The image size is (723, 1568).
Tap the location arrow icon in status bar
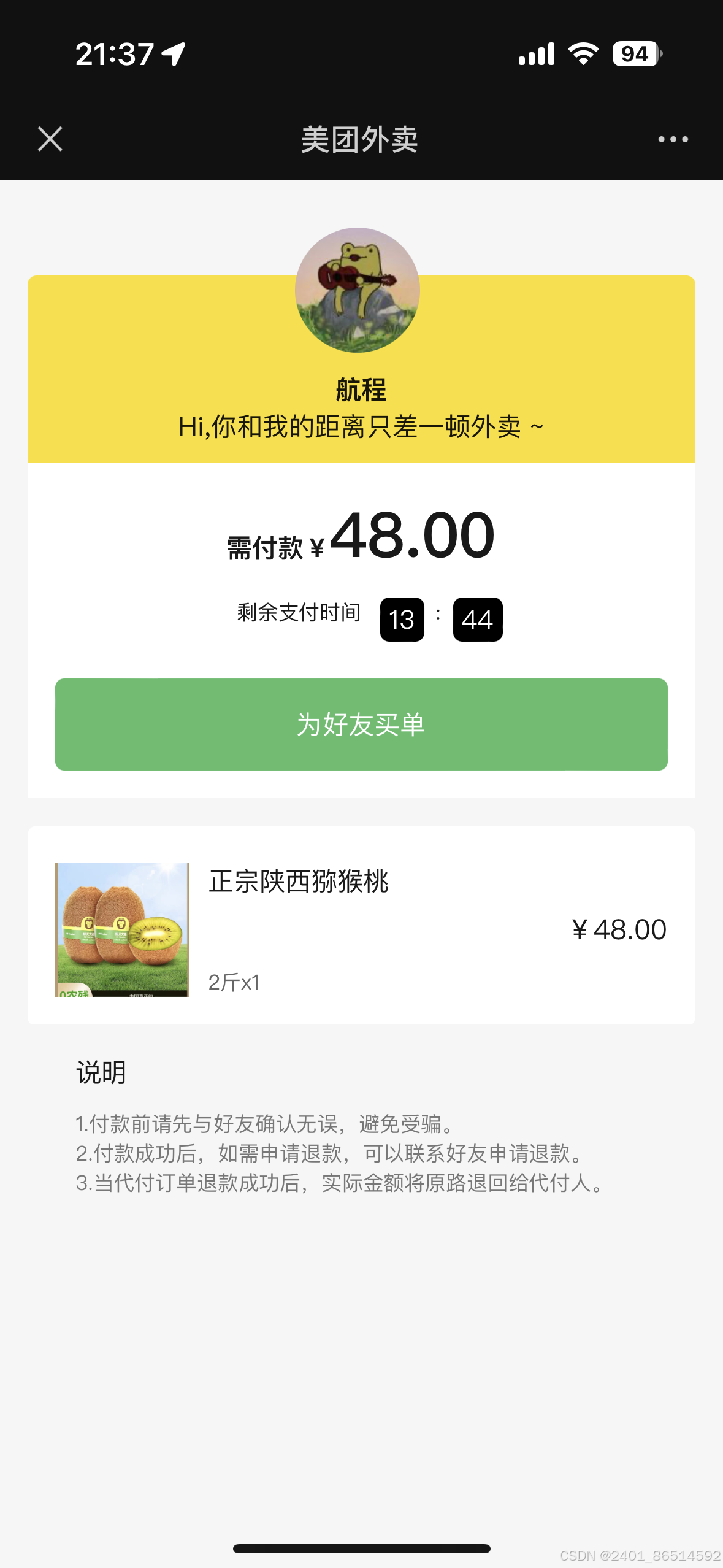point(174,54)
